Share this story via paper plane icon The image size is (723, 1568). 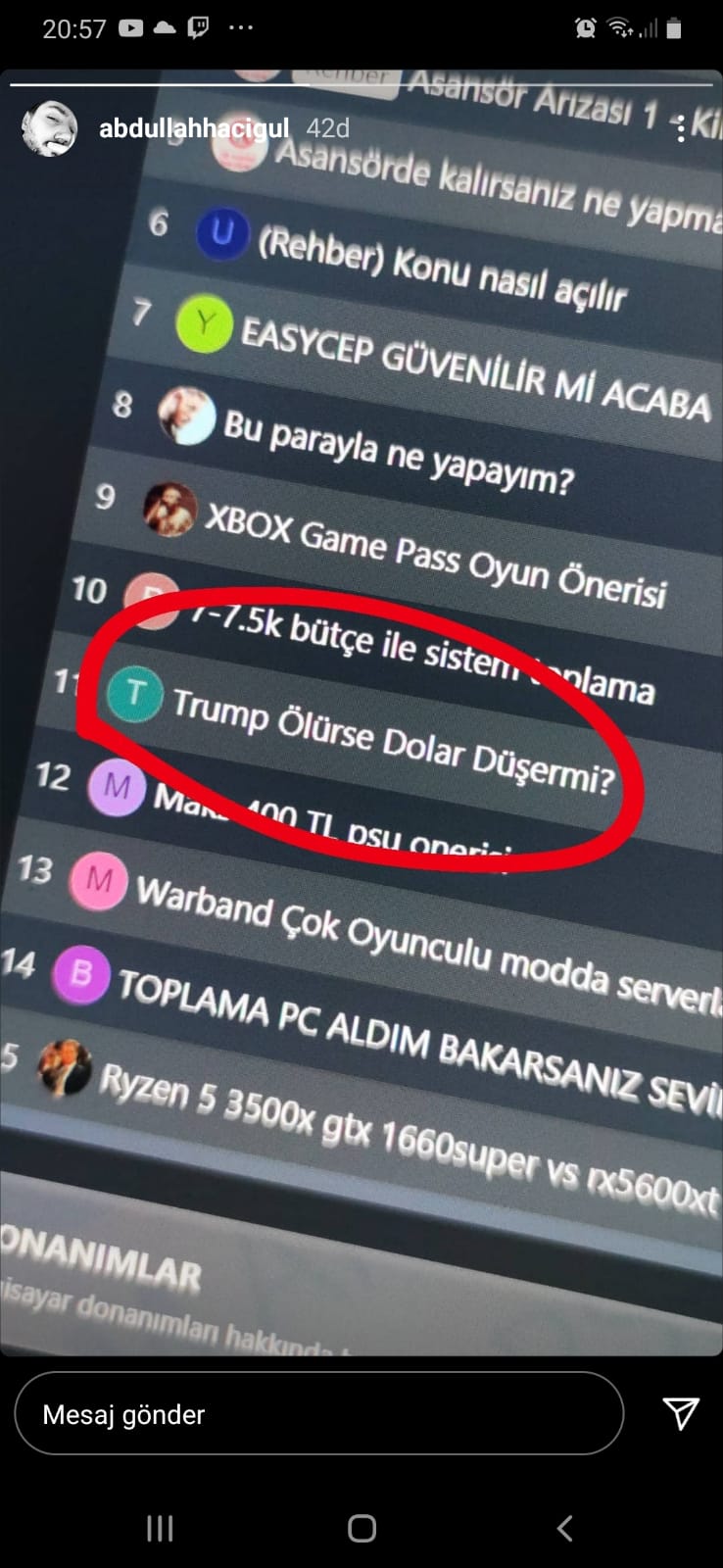pyautogui.click(x=680, y=1412)
